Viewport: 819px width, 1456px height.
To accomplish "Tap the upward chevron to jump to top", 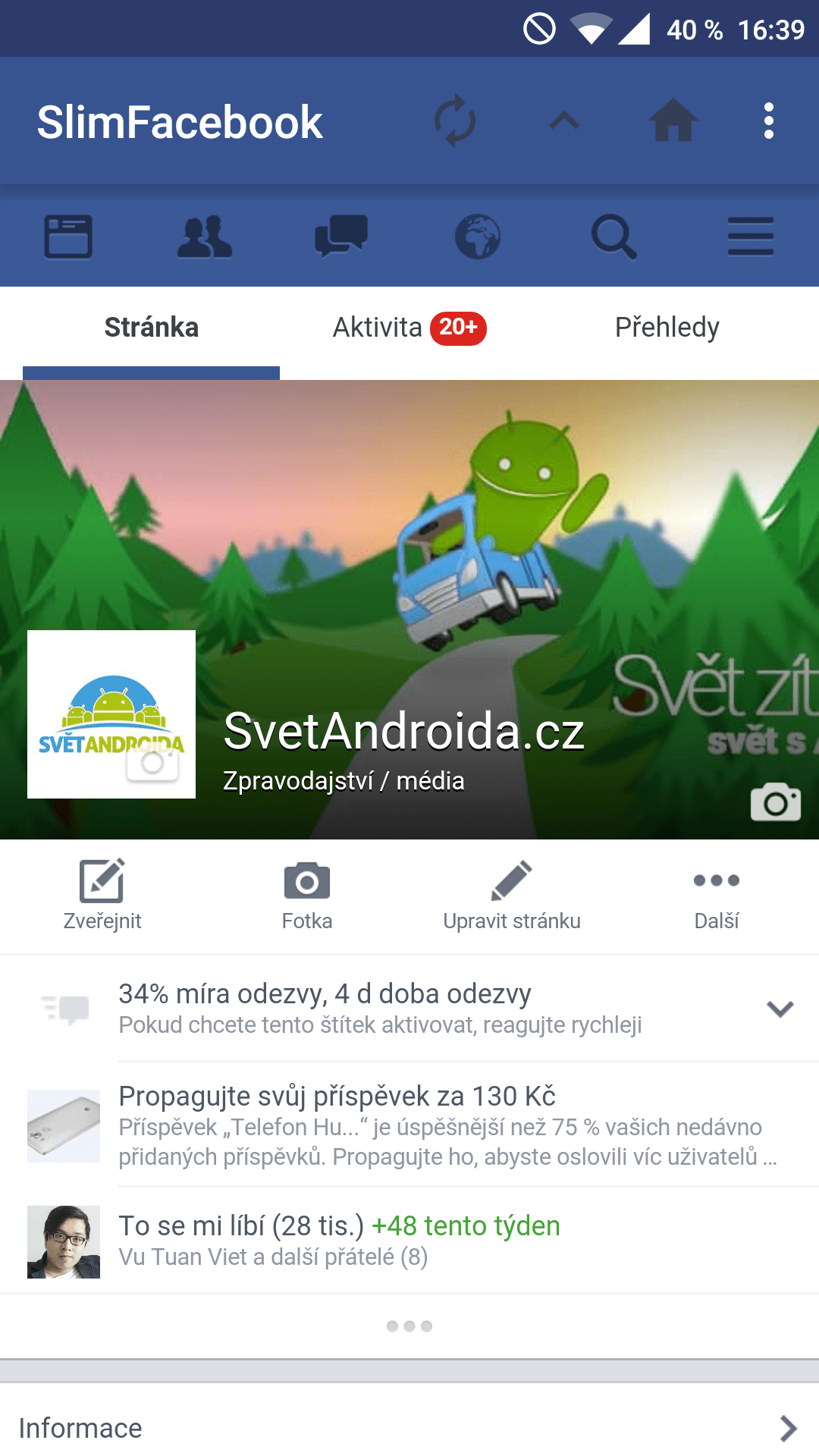I will 564,121.
